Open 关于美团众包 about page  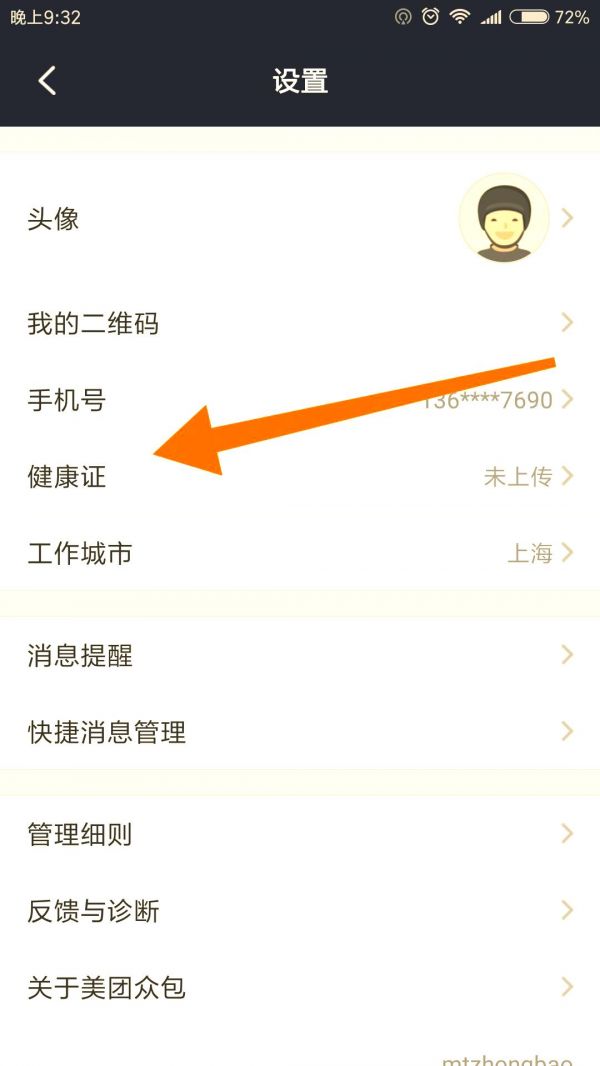pos(300,988)
